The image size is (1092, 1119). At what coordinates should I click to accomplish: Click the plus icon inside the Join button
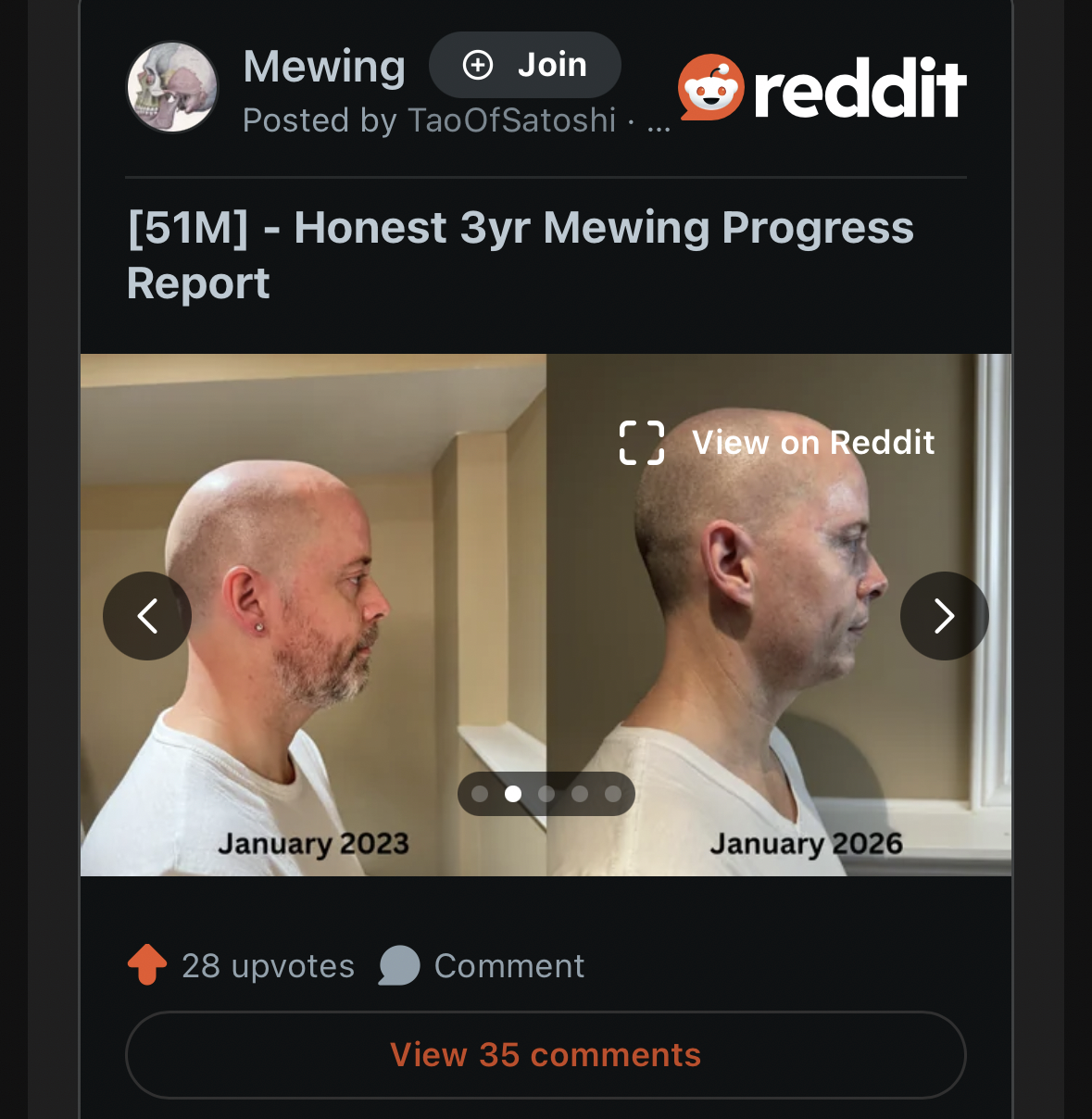pyautogui.click(x=476, y=65)
